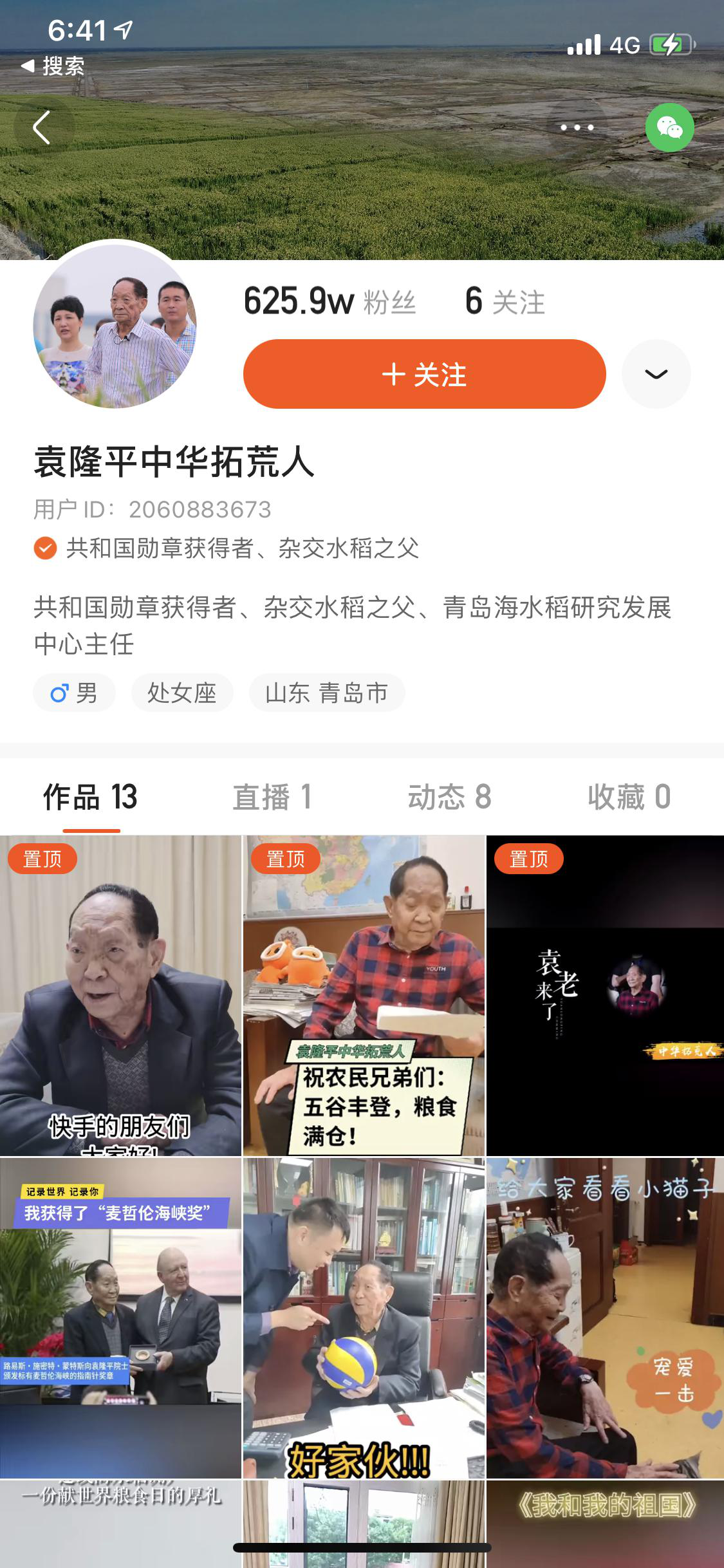Open the three-dot overflow menu

point(577,127)
